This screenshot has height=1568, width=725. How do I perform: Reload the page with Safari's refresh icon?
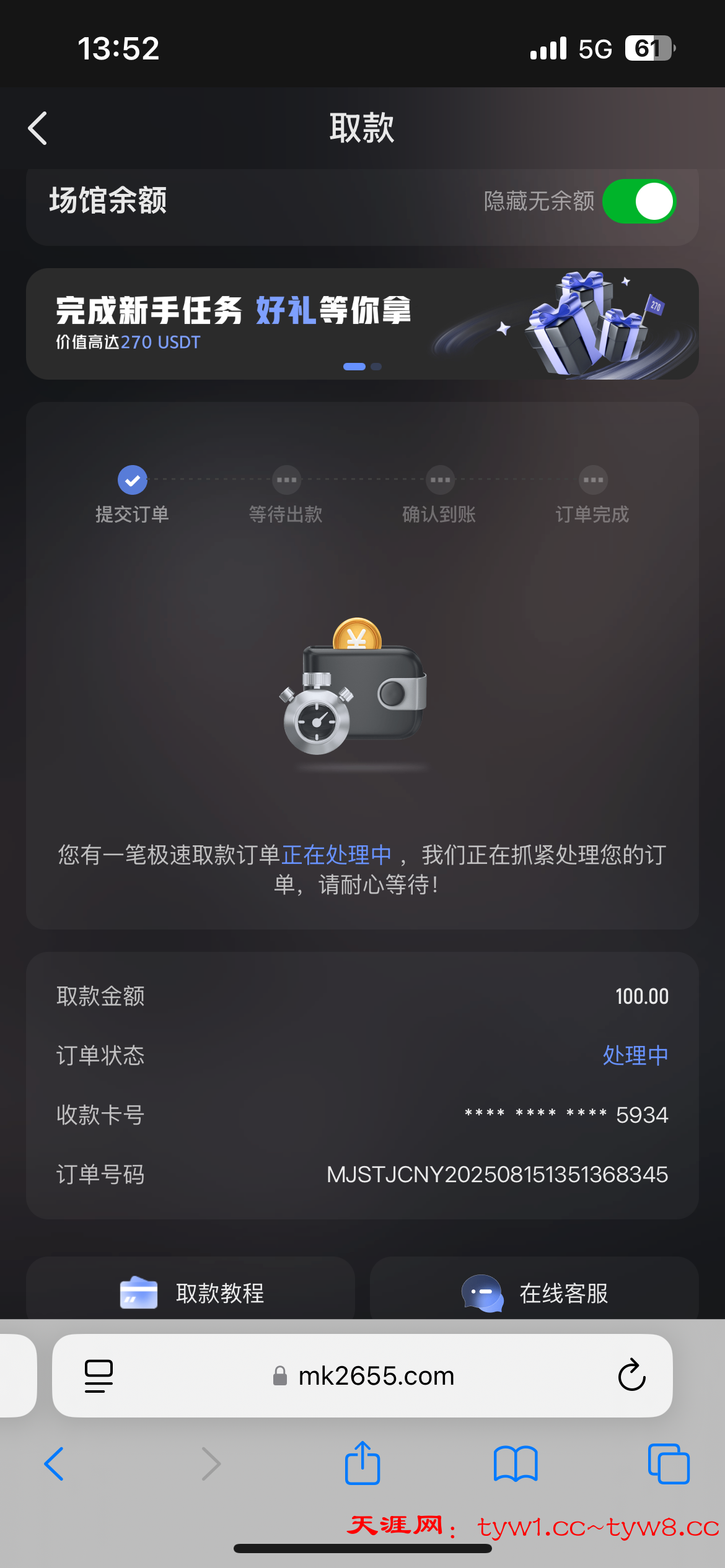click(631, 1375)
